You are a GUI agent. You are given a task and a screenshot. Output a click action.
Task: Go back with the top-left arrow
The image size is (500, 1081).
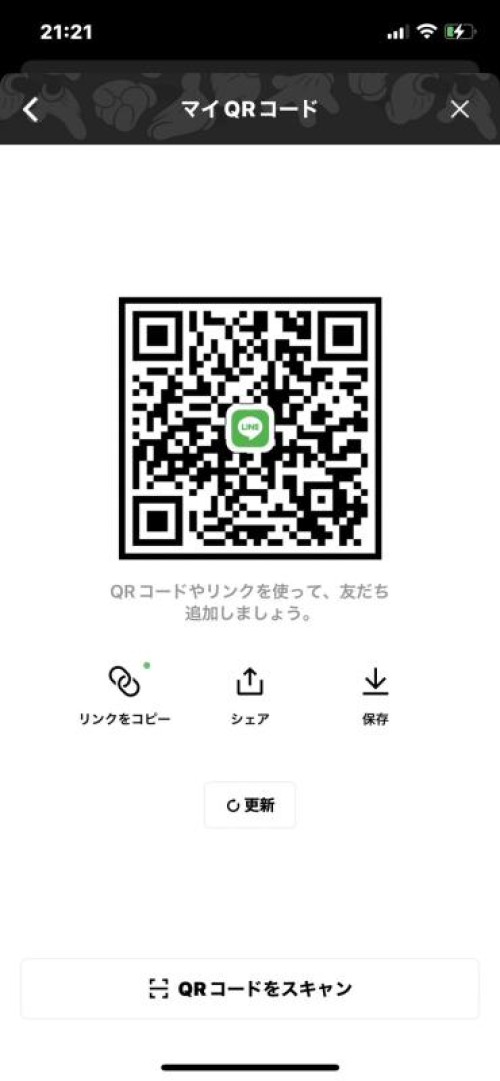pos(30,110)
